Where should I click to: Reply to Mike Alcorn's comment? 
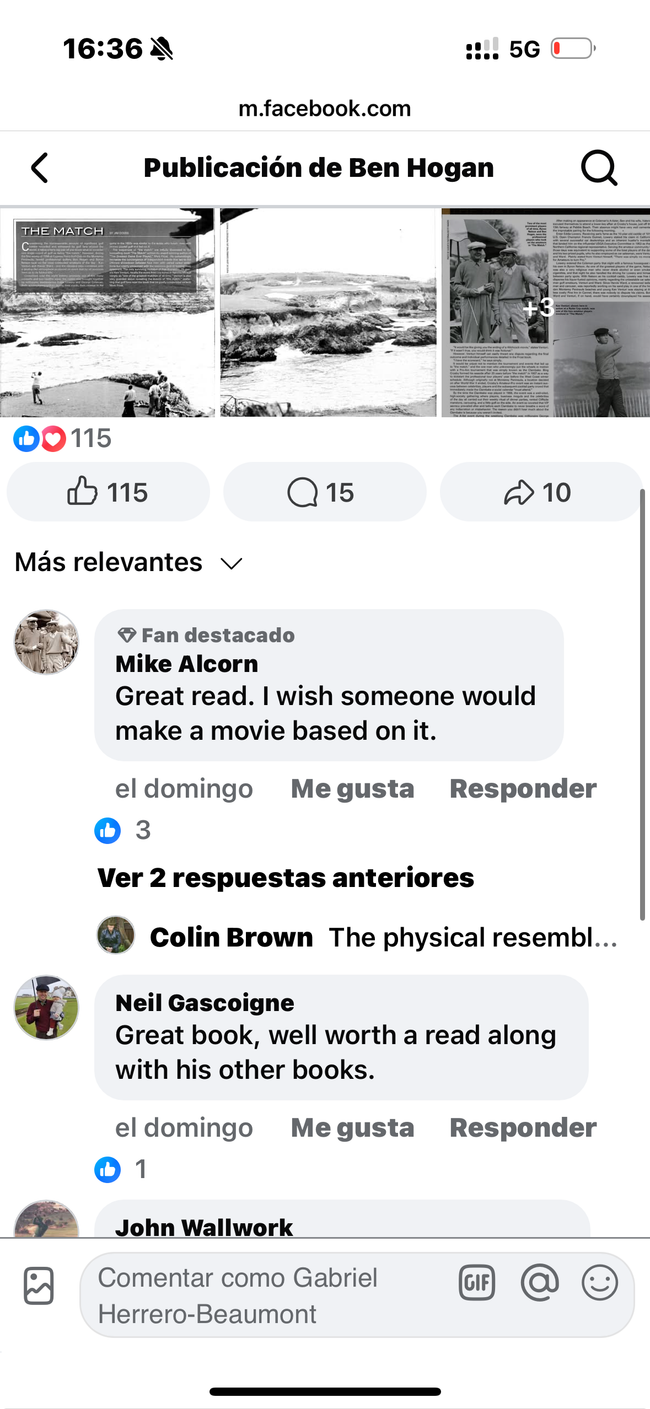(x=523, y=789)
